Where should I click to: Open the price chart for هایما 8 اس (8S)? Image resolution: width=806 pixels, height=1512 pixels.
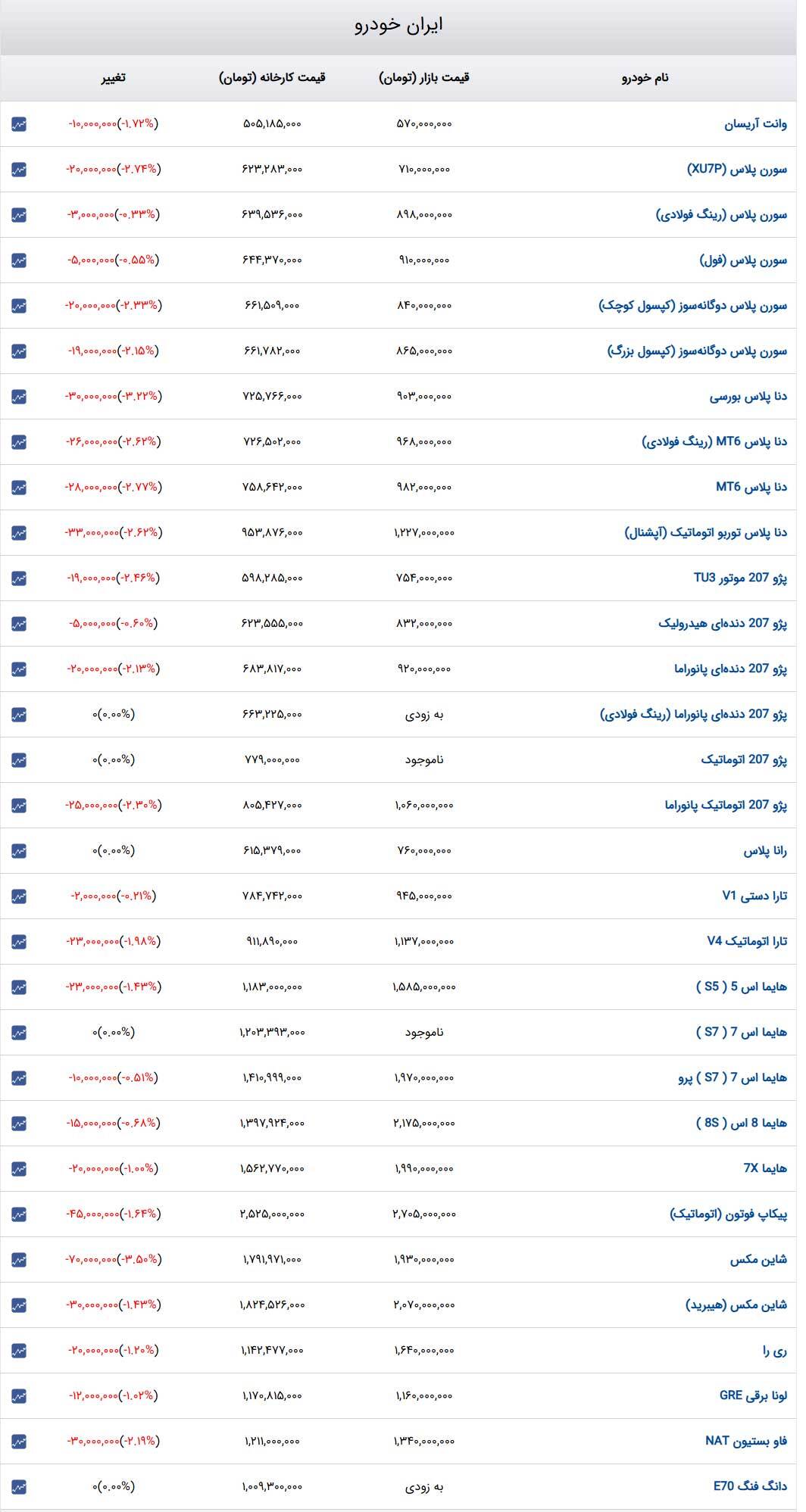pos(19,1124)
